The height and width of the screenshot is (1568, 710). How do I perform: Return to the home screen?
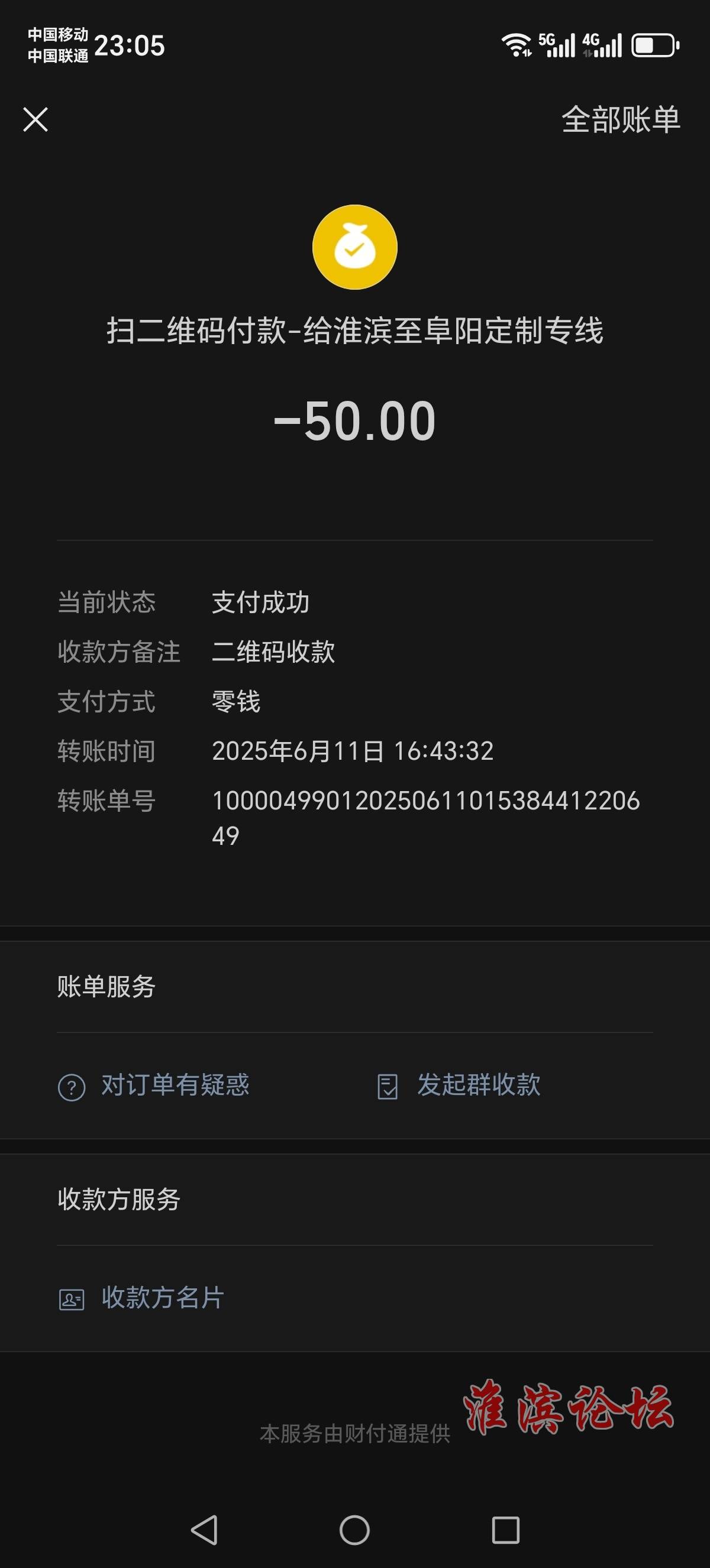(354, 1530)
